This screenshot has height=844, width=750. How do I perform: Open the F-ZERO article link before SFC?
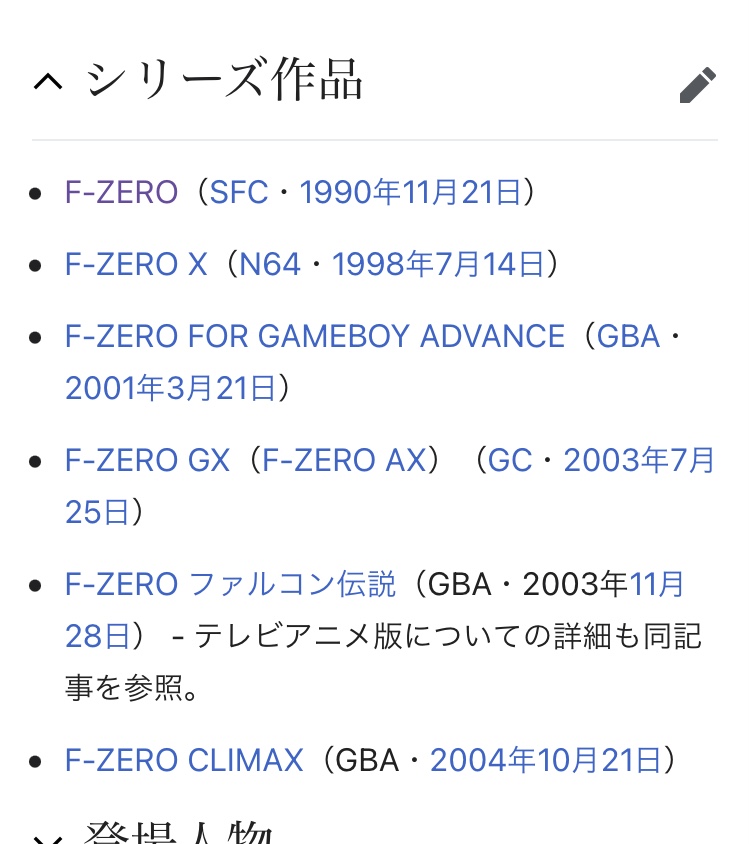click(x=121, y=192)
